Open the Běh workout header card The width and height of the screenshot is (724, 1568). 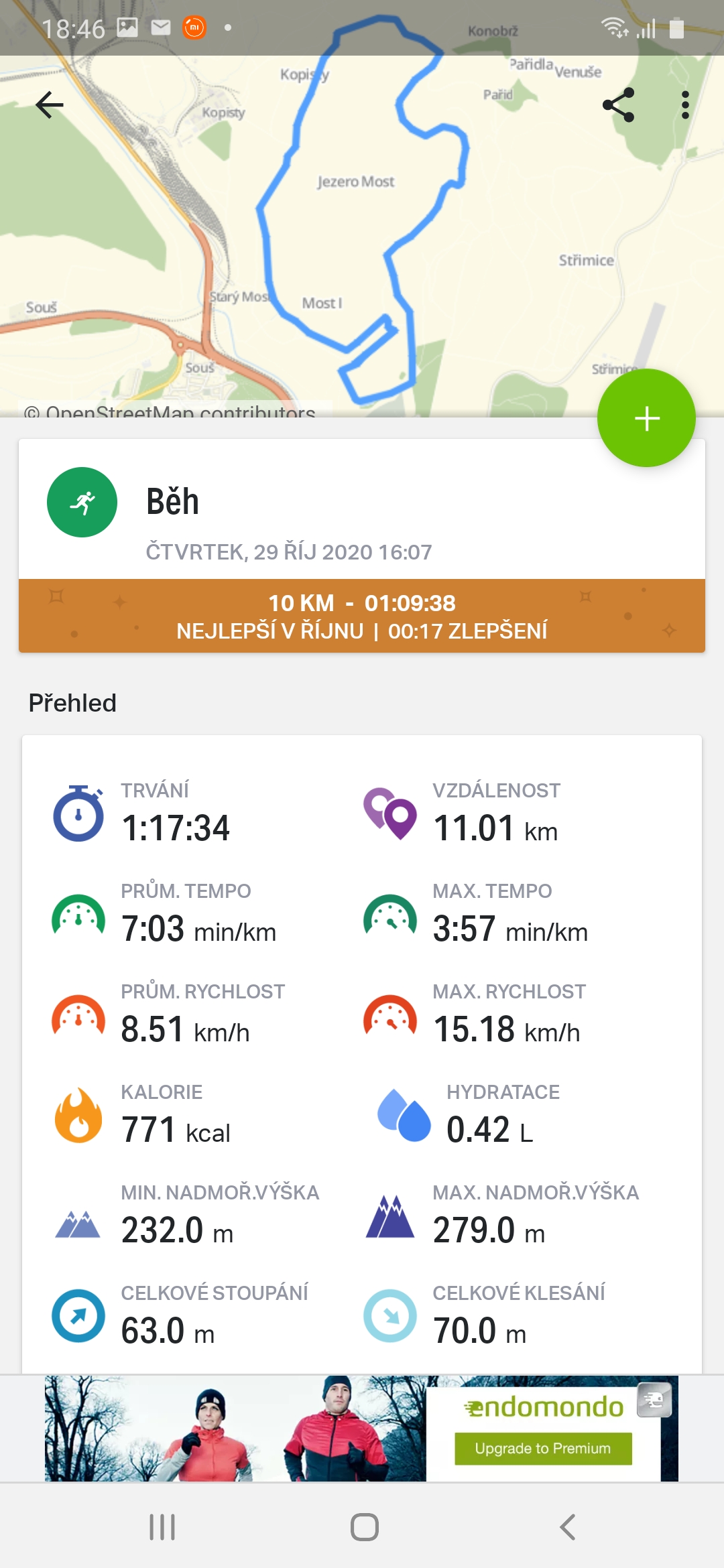click(362, 509)
